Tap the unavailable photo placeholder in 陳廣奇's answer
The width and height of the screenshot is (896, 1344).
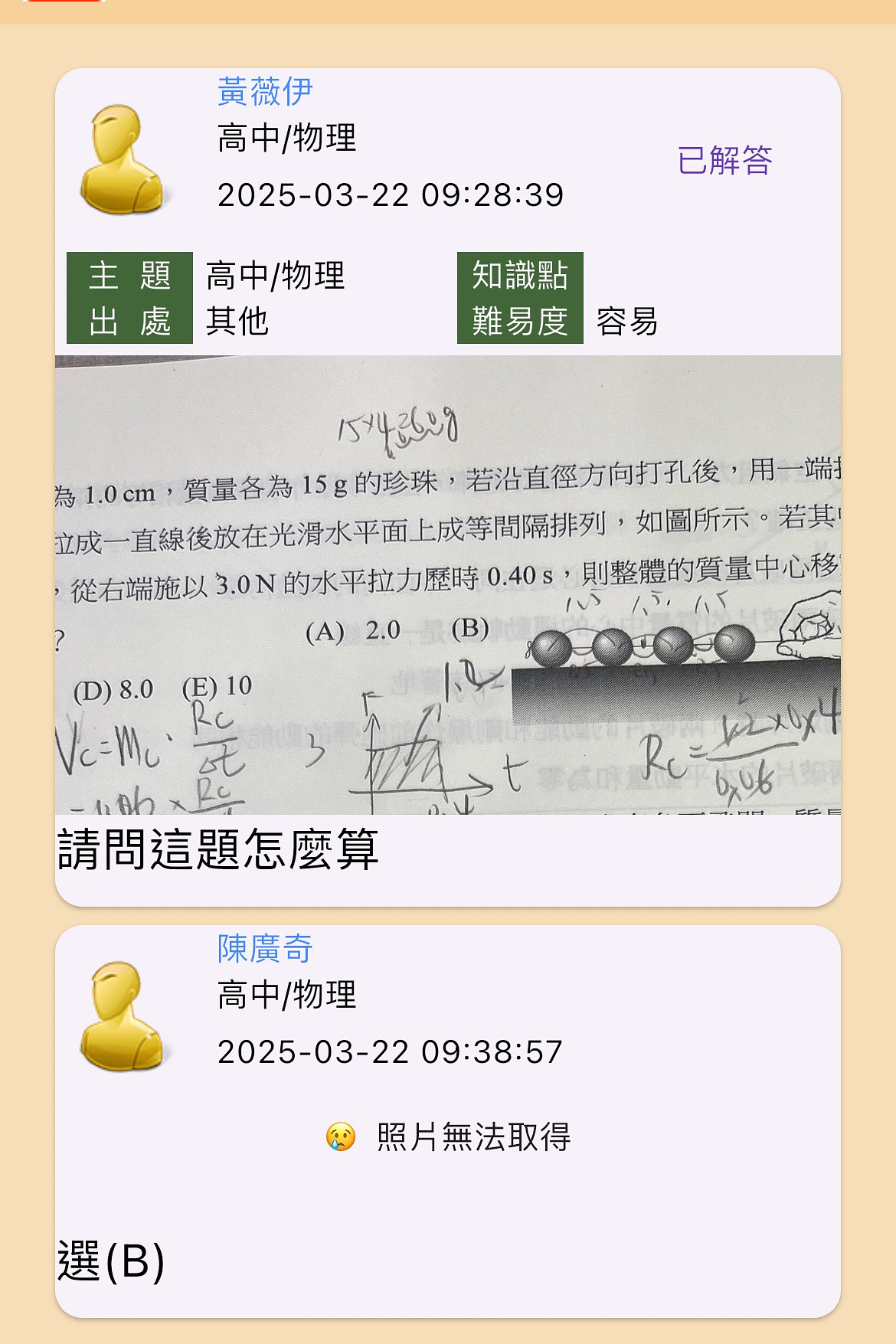coord(449,1136)
